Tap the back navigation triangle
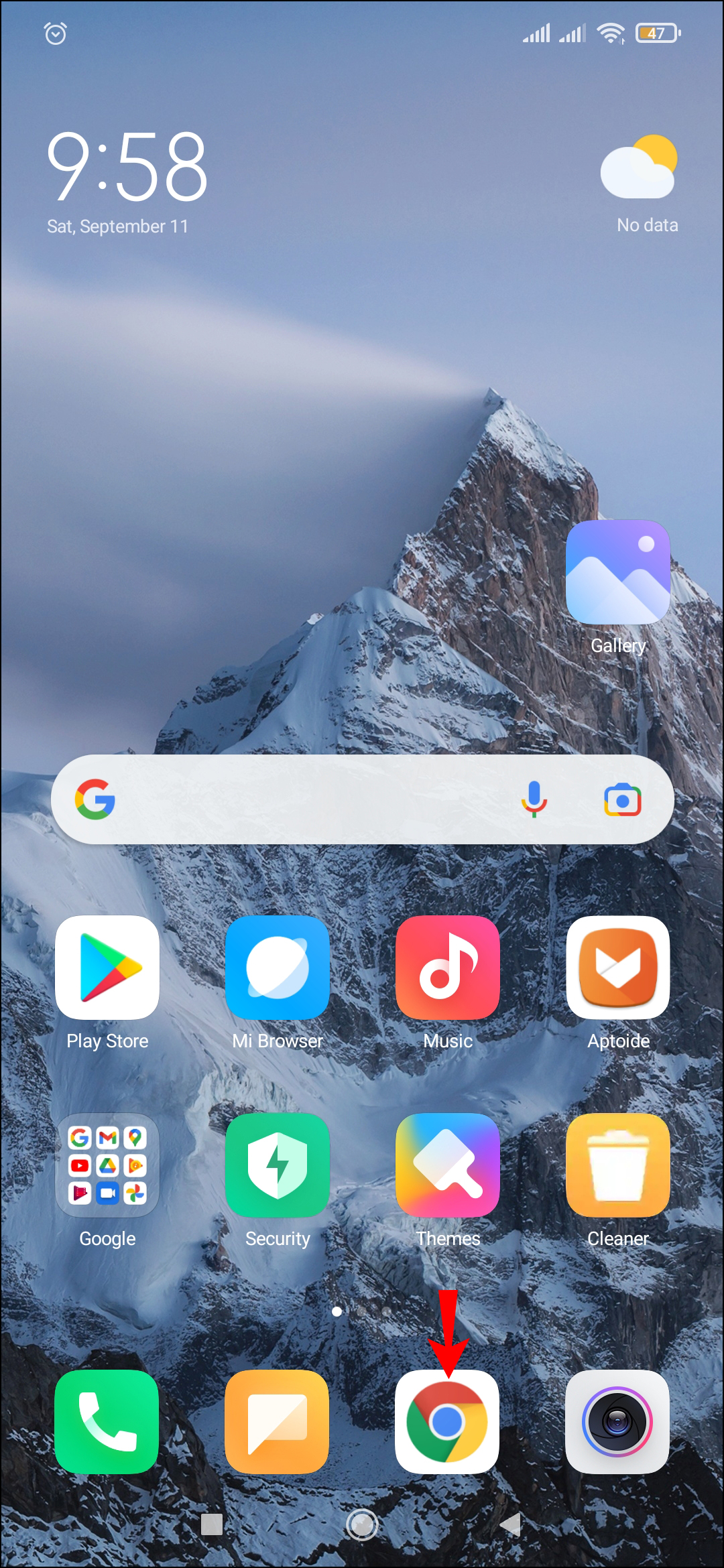The image size is (724, 1568). pos(511,1525)
